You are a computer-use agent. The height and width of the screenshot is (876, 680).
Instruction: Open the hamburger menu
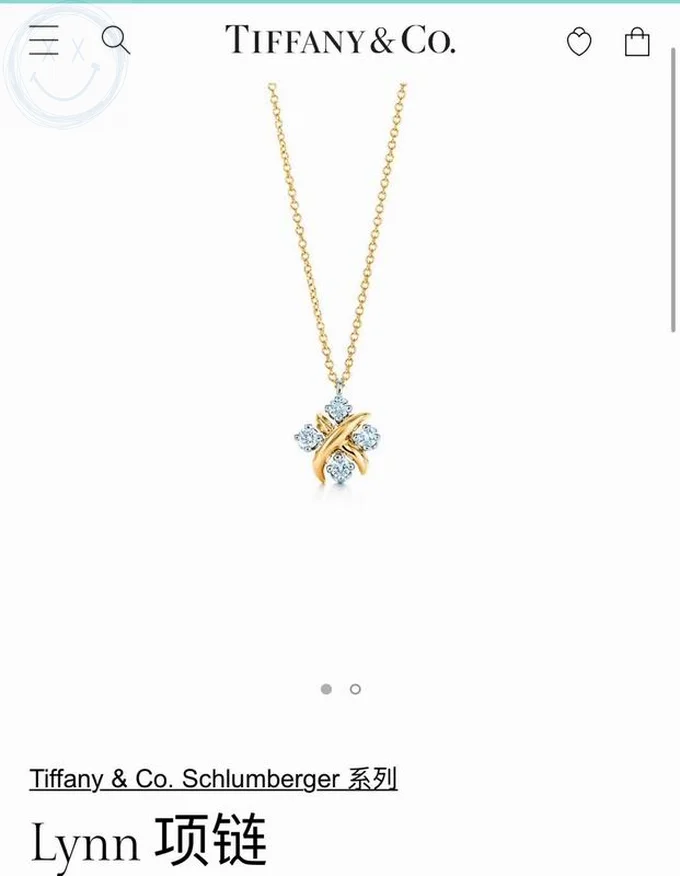pyautogui.click(x=44, y=41)
